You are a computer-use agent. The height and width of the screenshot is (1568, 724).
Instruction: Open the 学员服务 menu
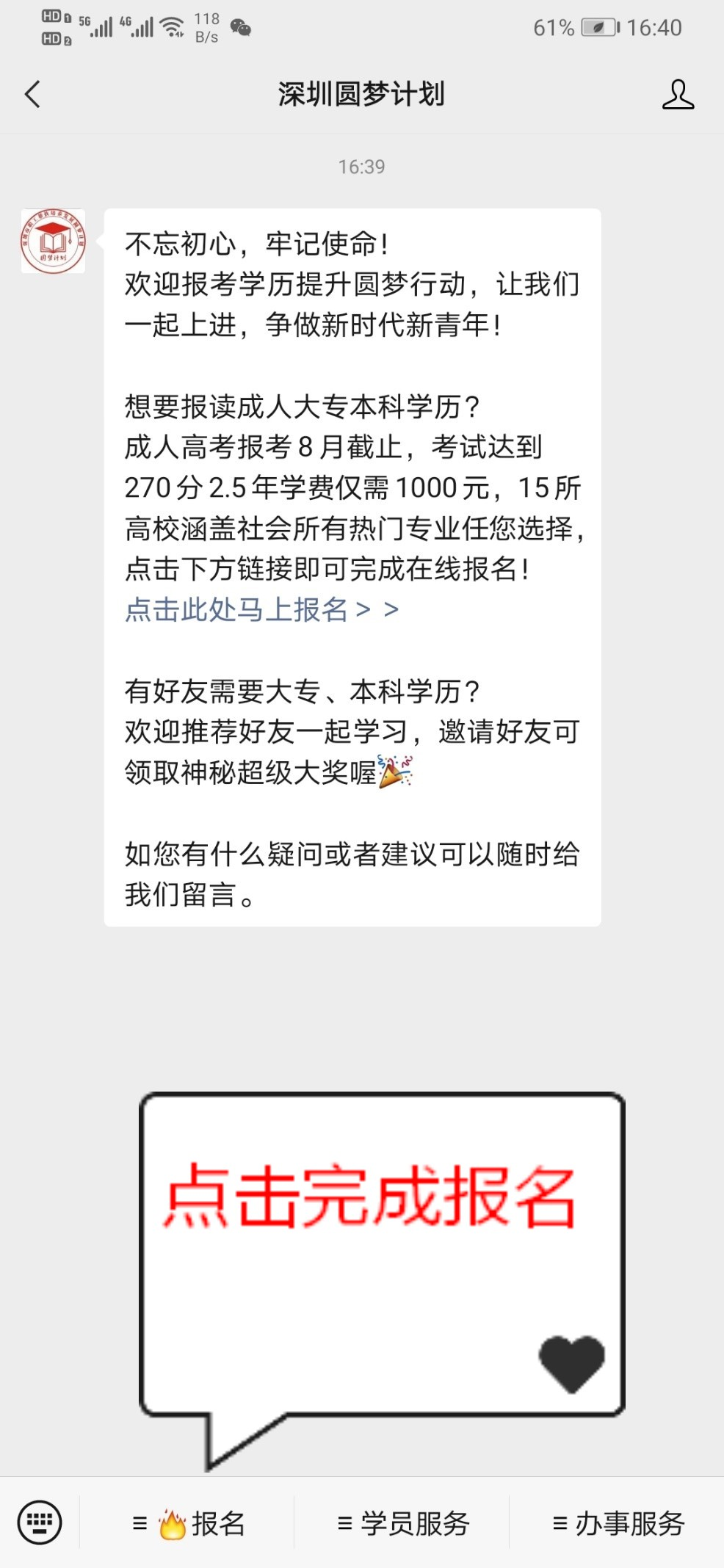[x=402, y=1524]
